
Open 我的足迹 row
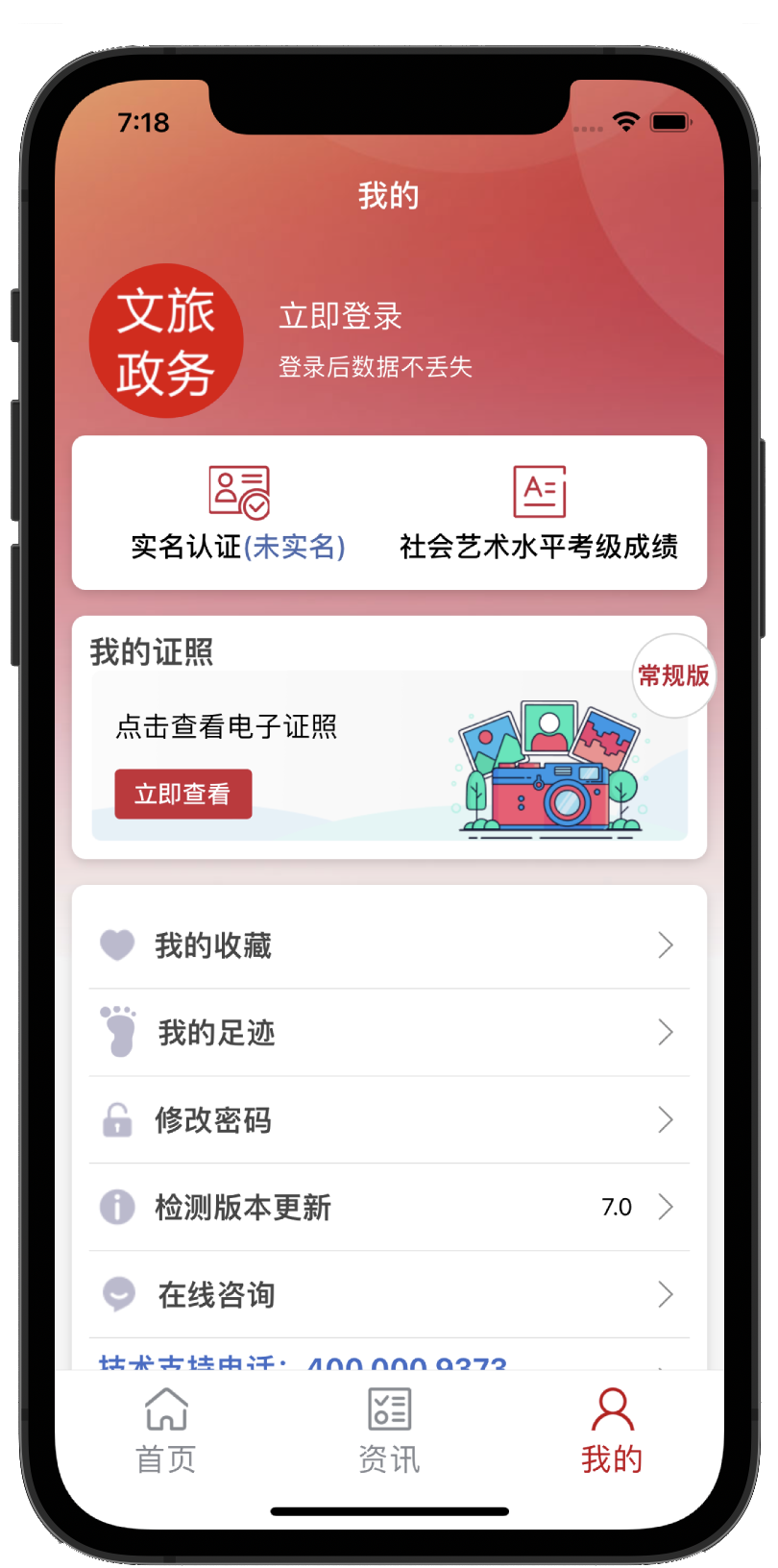[389, 1033]
